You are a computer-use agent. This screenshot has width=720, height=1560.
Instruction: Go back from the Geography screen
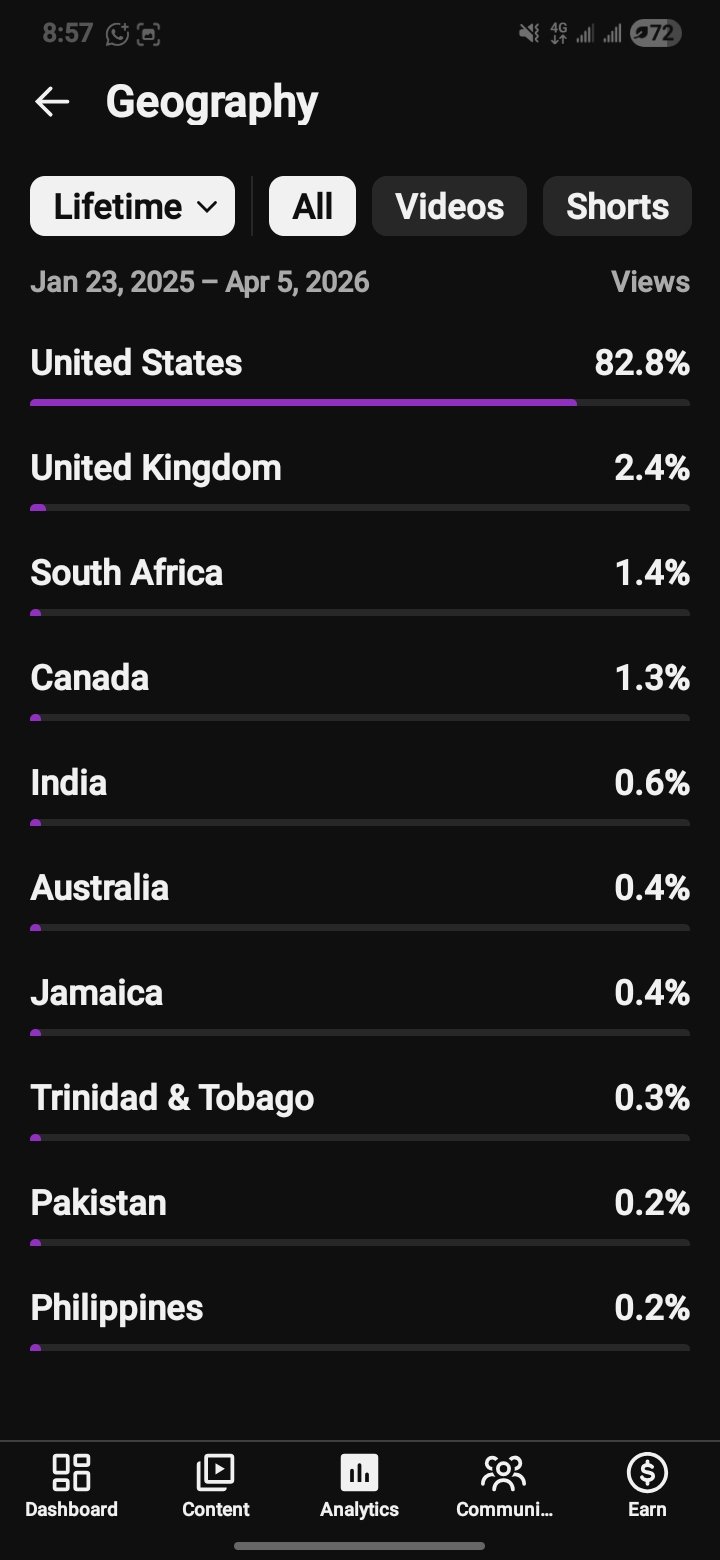(52, 102)
